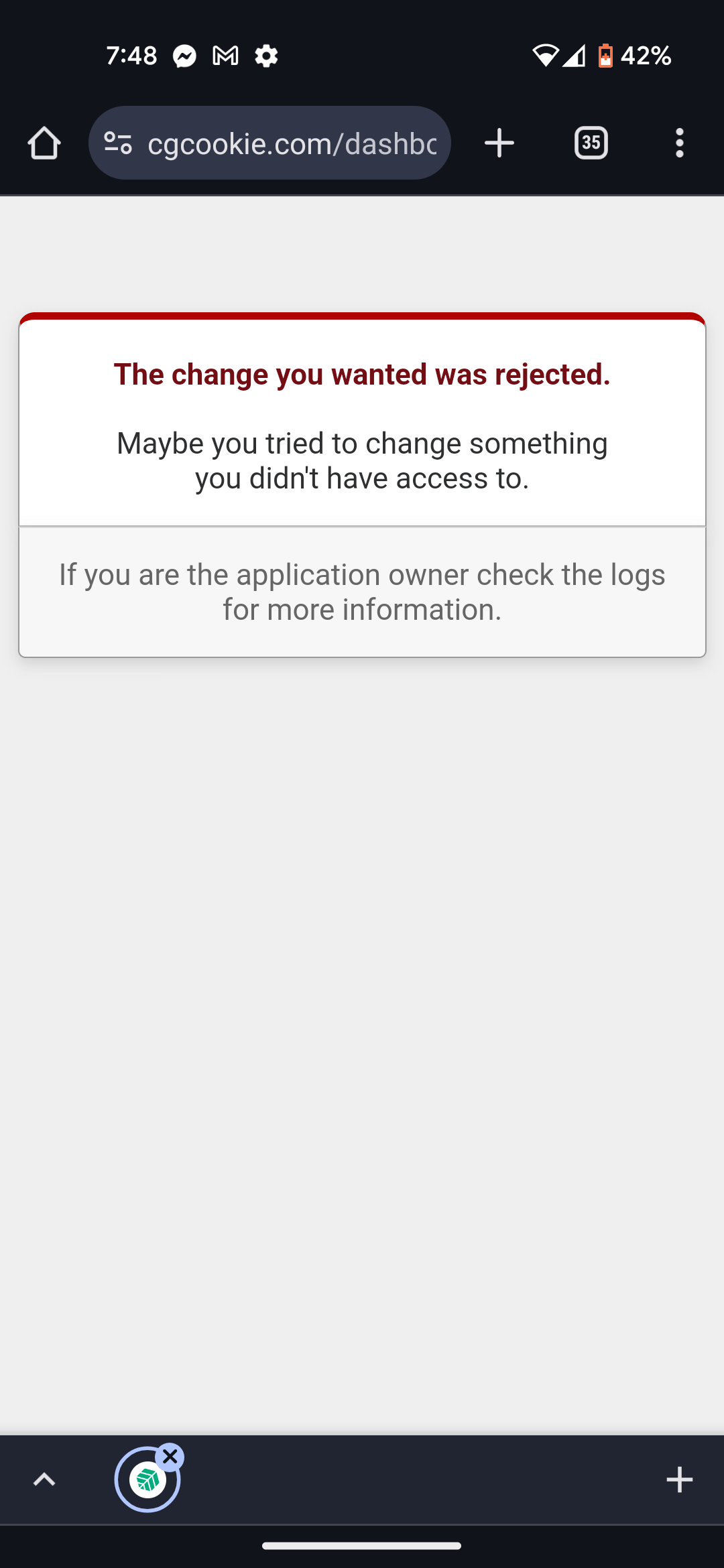
Task: Select the cgcookie tab in bottom strip
Action: point(146,1481)
